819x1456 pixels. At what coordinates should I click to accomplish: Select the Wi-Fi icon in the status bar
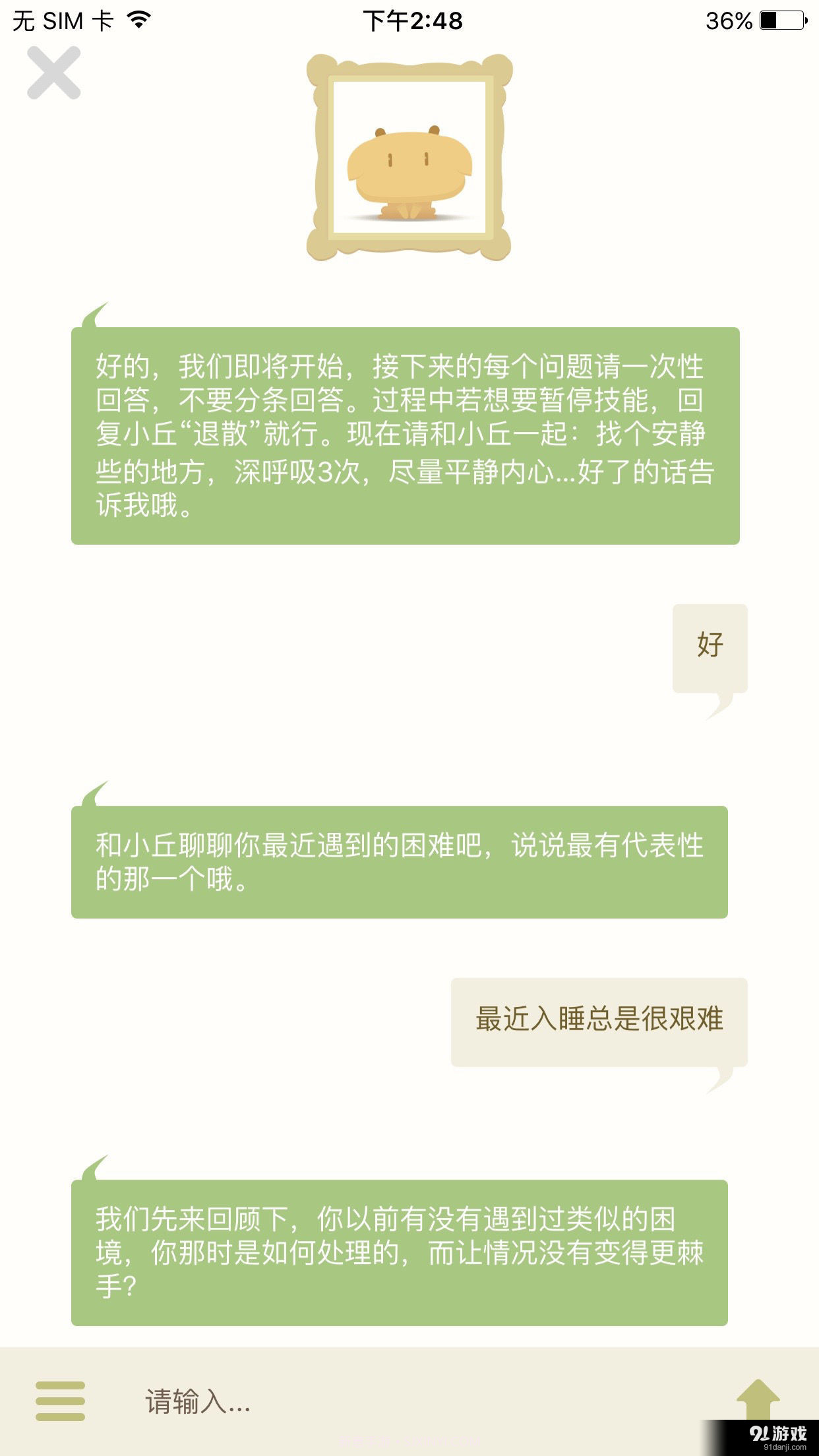click(137, 20)
